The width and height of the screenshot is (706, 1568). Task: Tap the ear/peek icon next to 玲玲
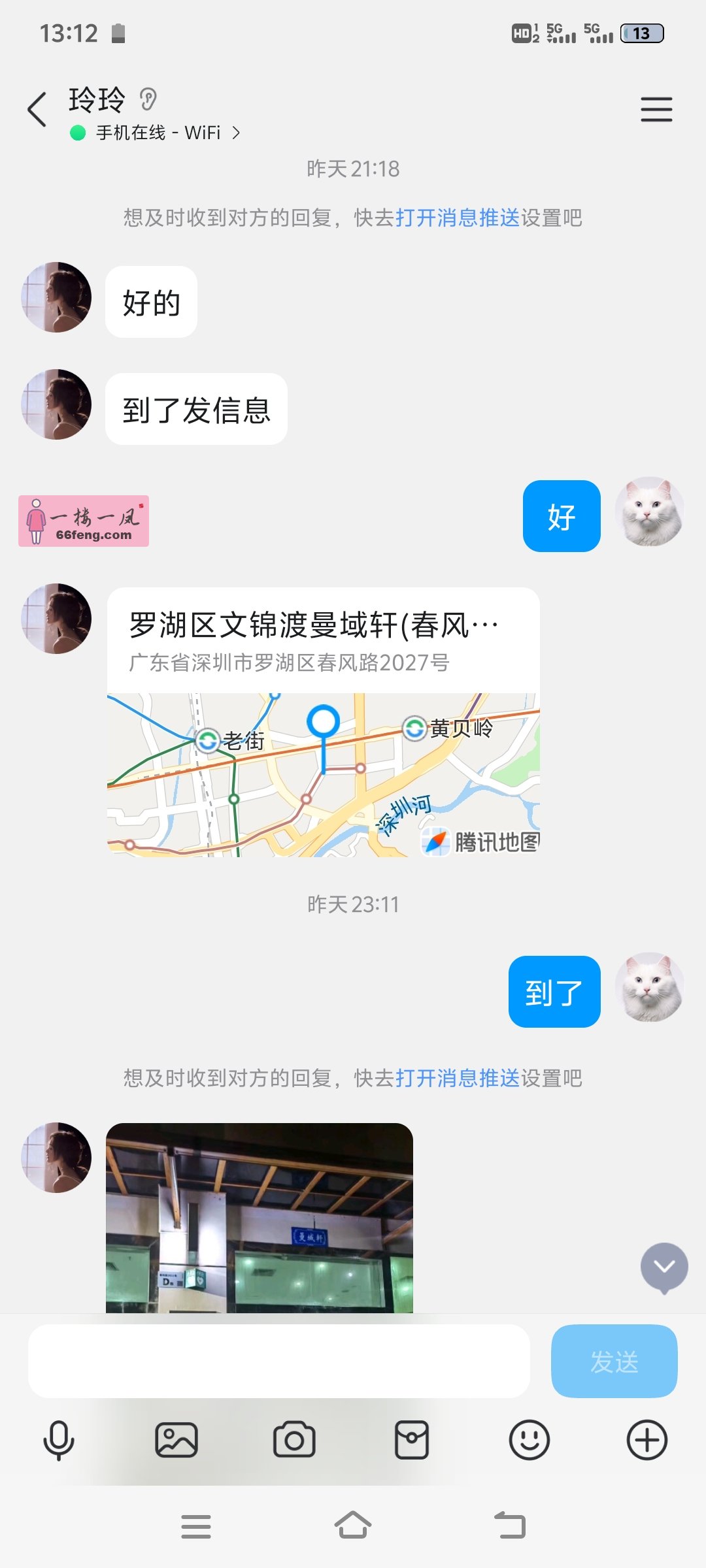[148, 99]
